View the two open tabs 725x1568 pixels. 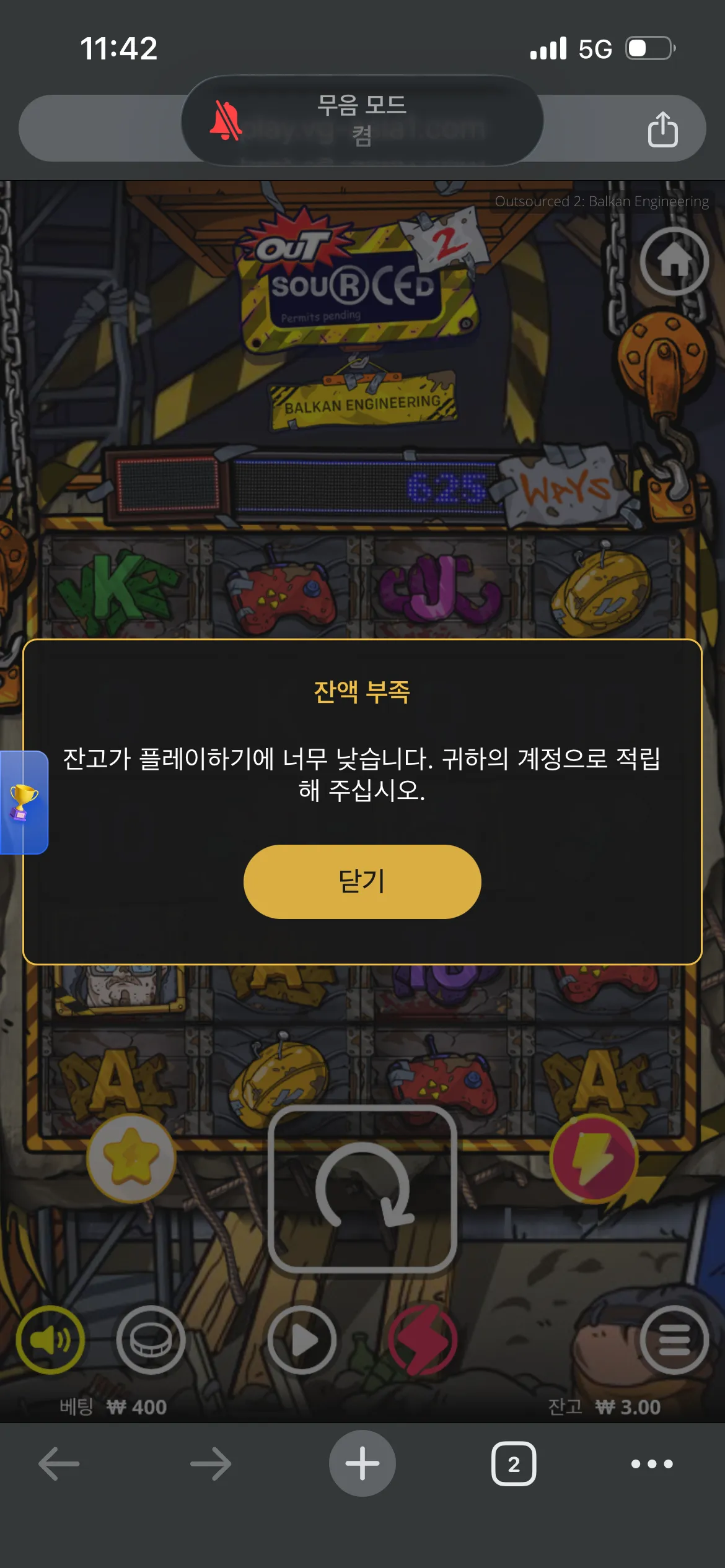click(x=514, y=1464)
